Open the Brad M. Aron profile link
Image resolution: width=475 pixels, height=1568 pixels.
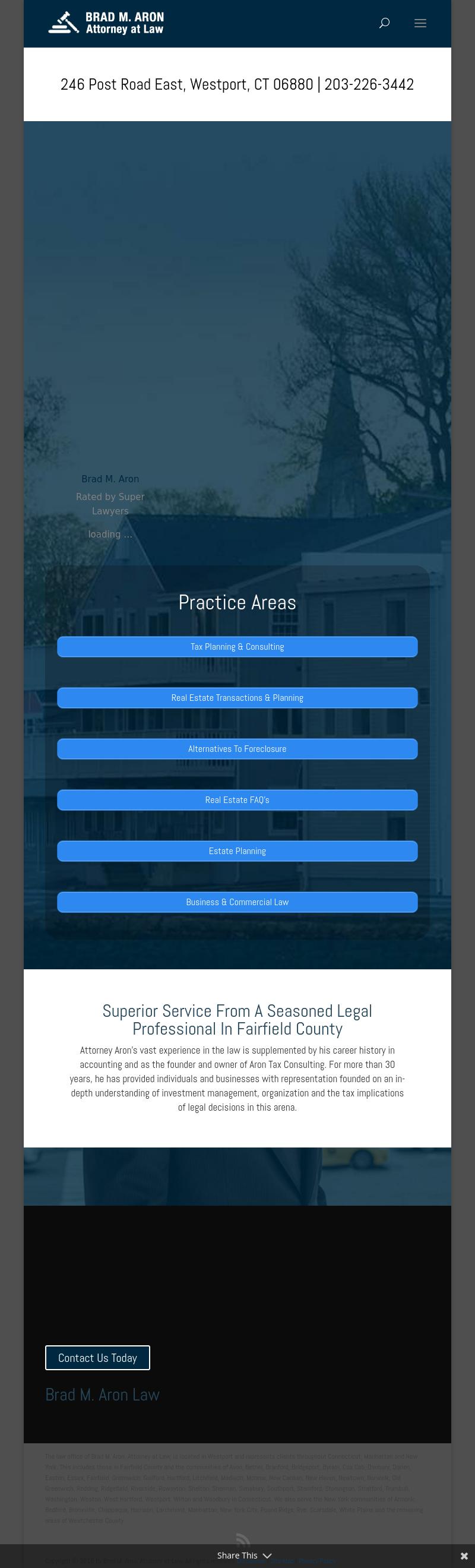point(110,479)
